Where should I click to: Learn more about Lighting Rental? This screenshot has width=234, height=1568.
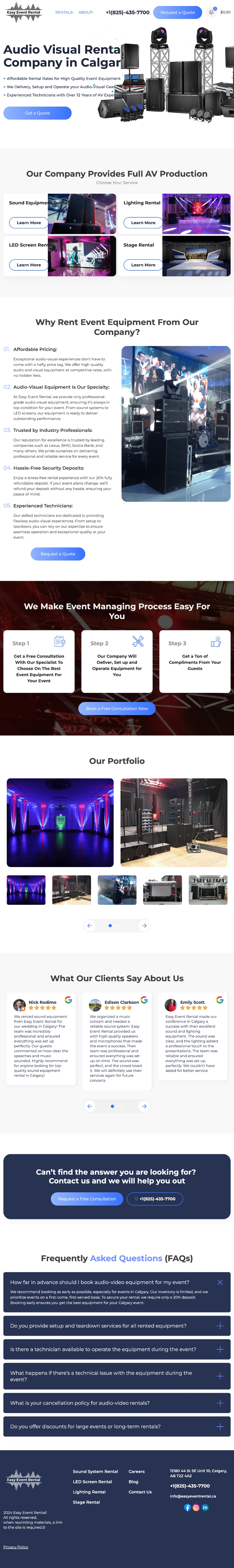click(x=143, y=223)
